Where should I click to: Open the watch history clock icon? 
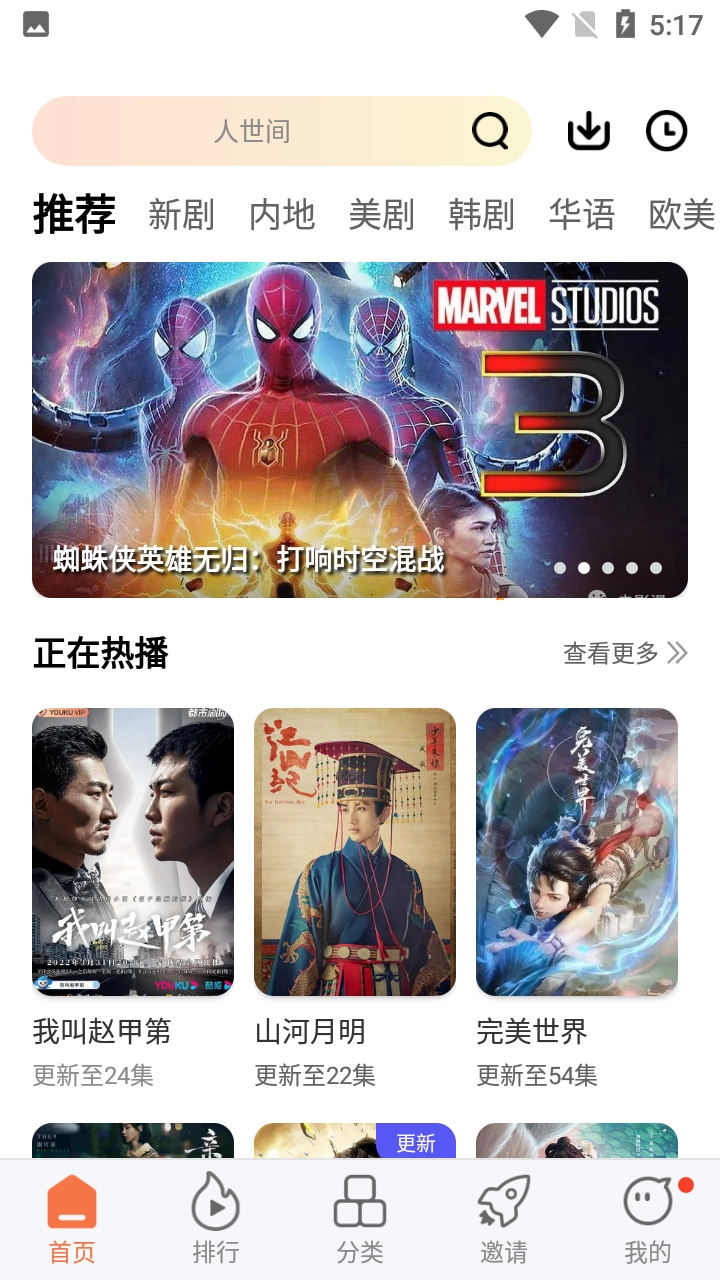[665, 130]
